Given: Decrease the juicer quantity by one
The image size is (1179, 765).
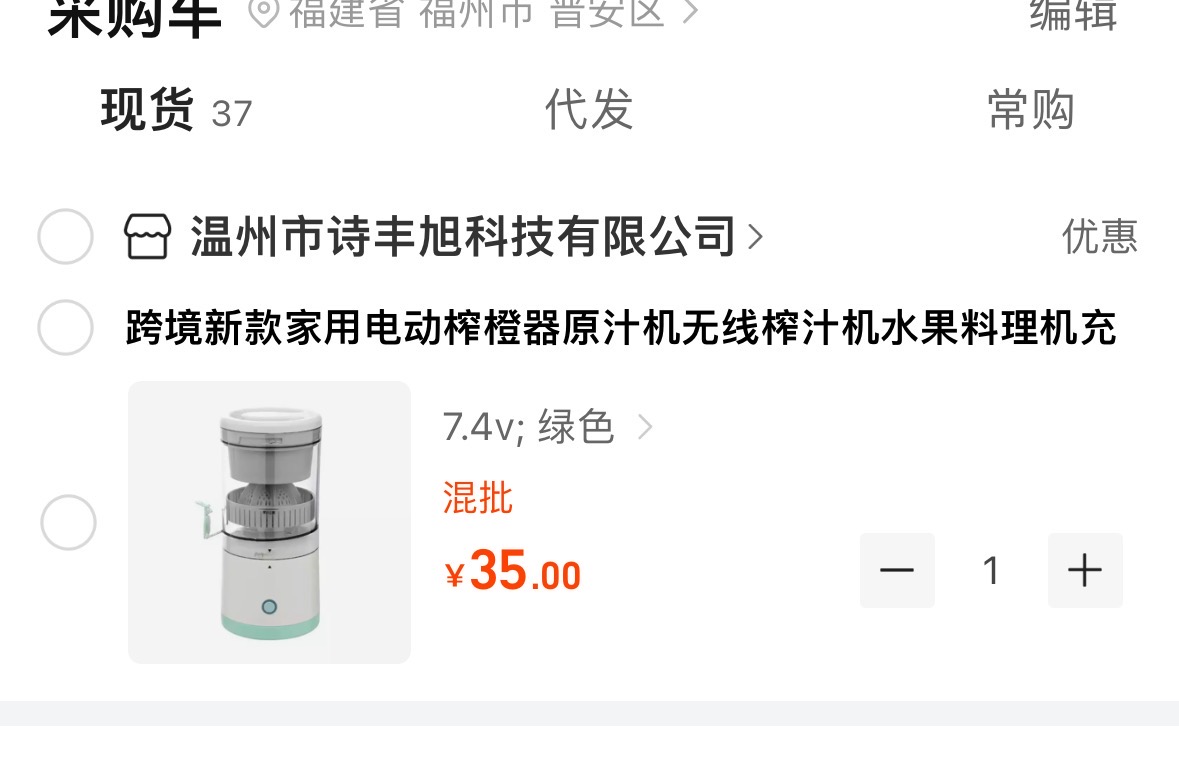Looking at the screenshot, I should (x=897, y=570).
